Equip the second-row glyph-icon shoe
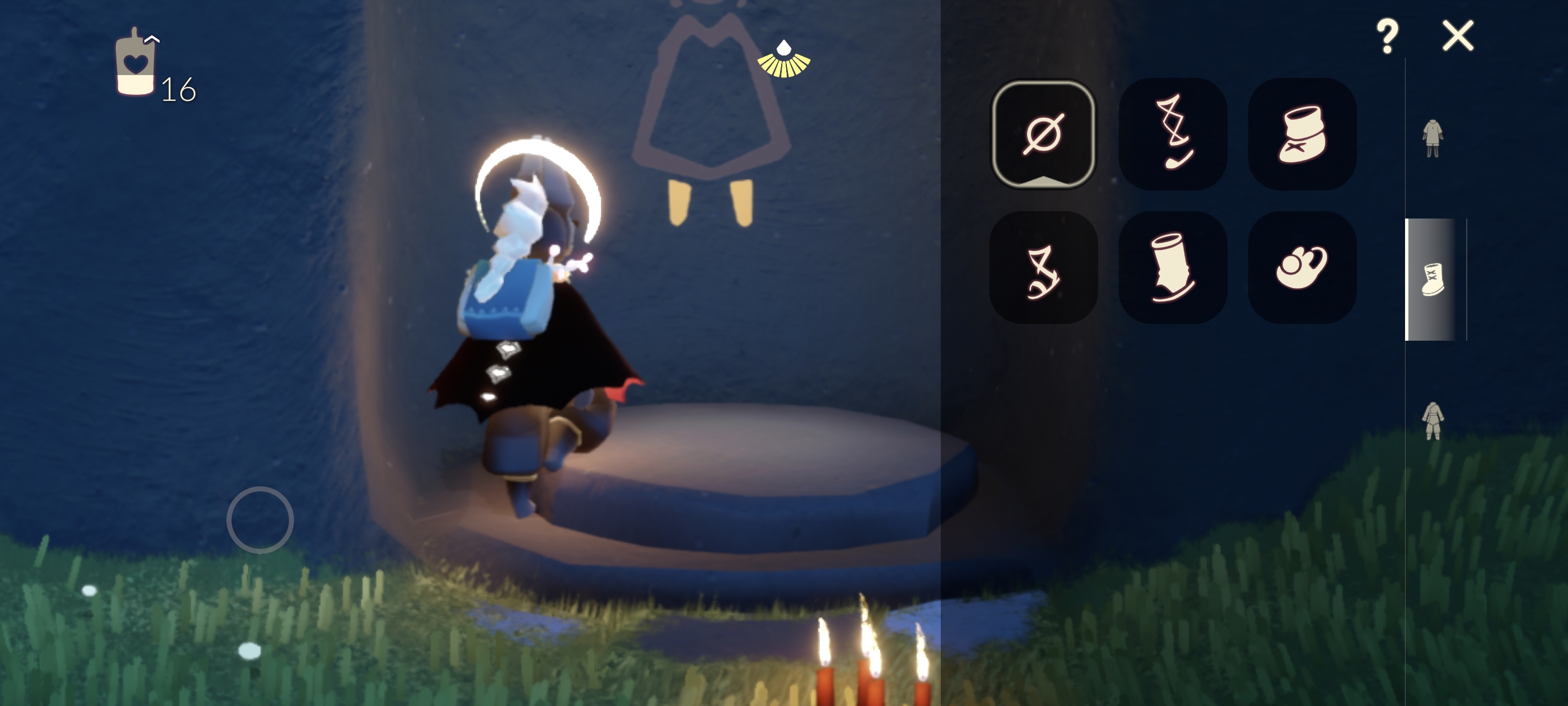The width and height of the screenshot is (1568, 706). click(1043, 267)
